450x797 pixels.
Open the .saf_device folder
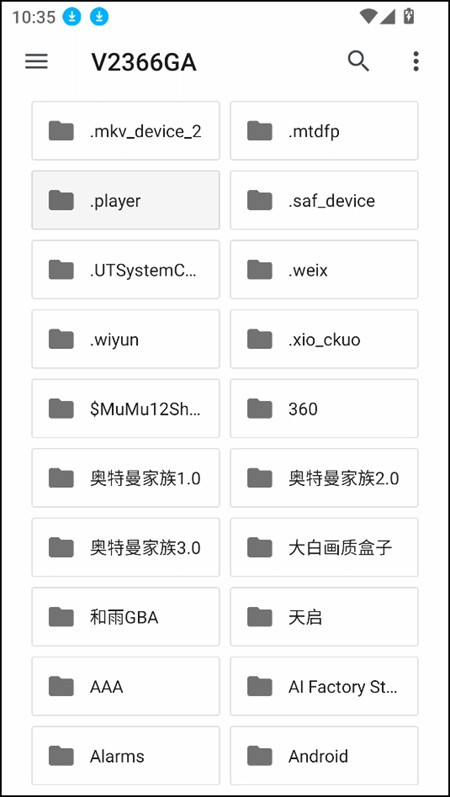pos(324,200)
